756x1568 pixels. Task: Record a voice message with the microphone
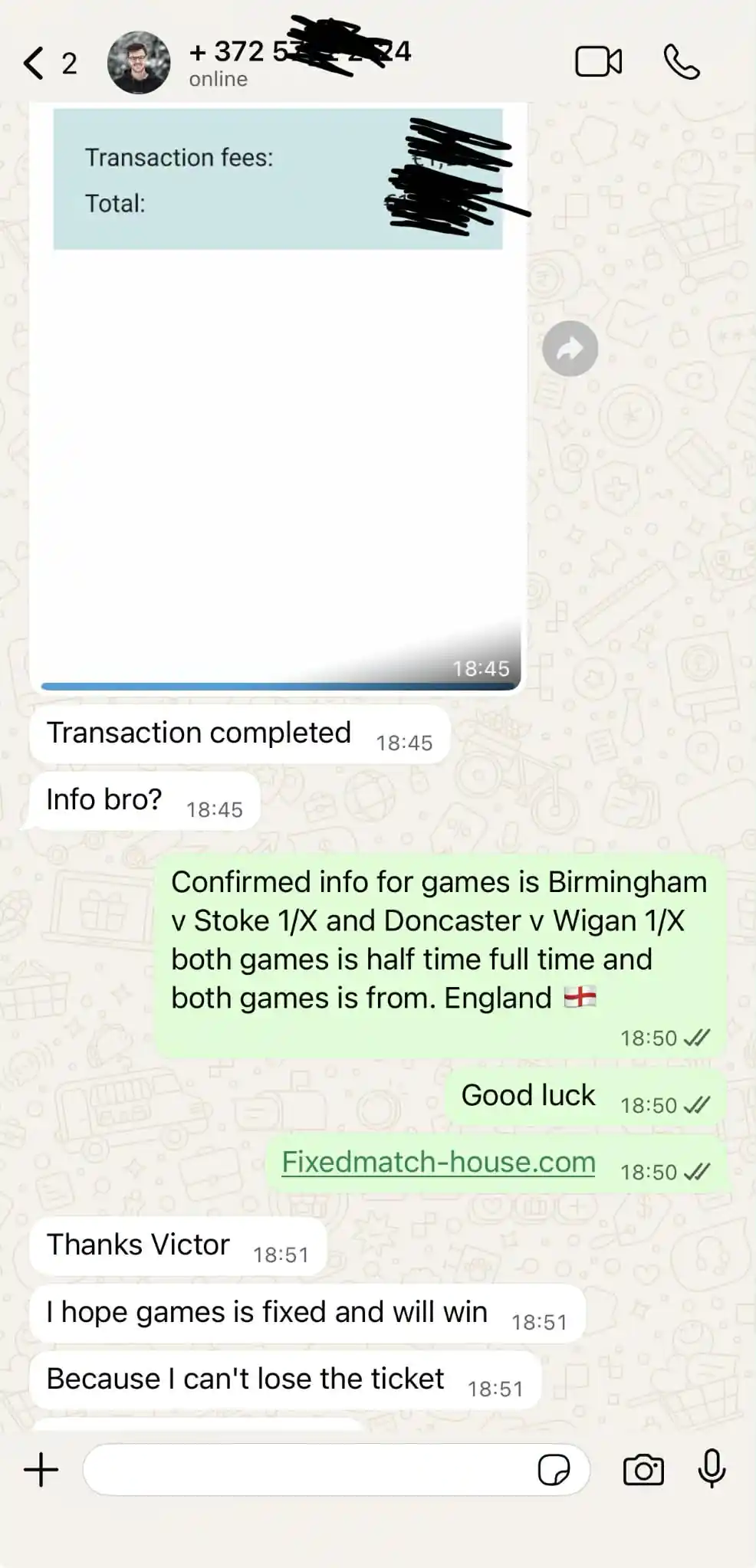tap(712, 1469)
